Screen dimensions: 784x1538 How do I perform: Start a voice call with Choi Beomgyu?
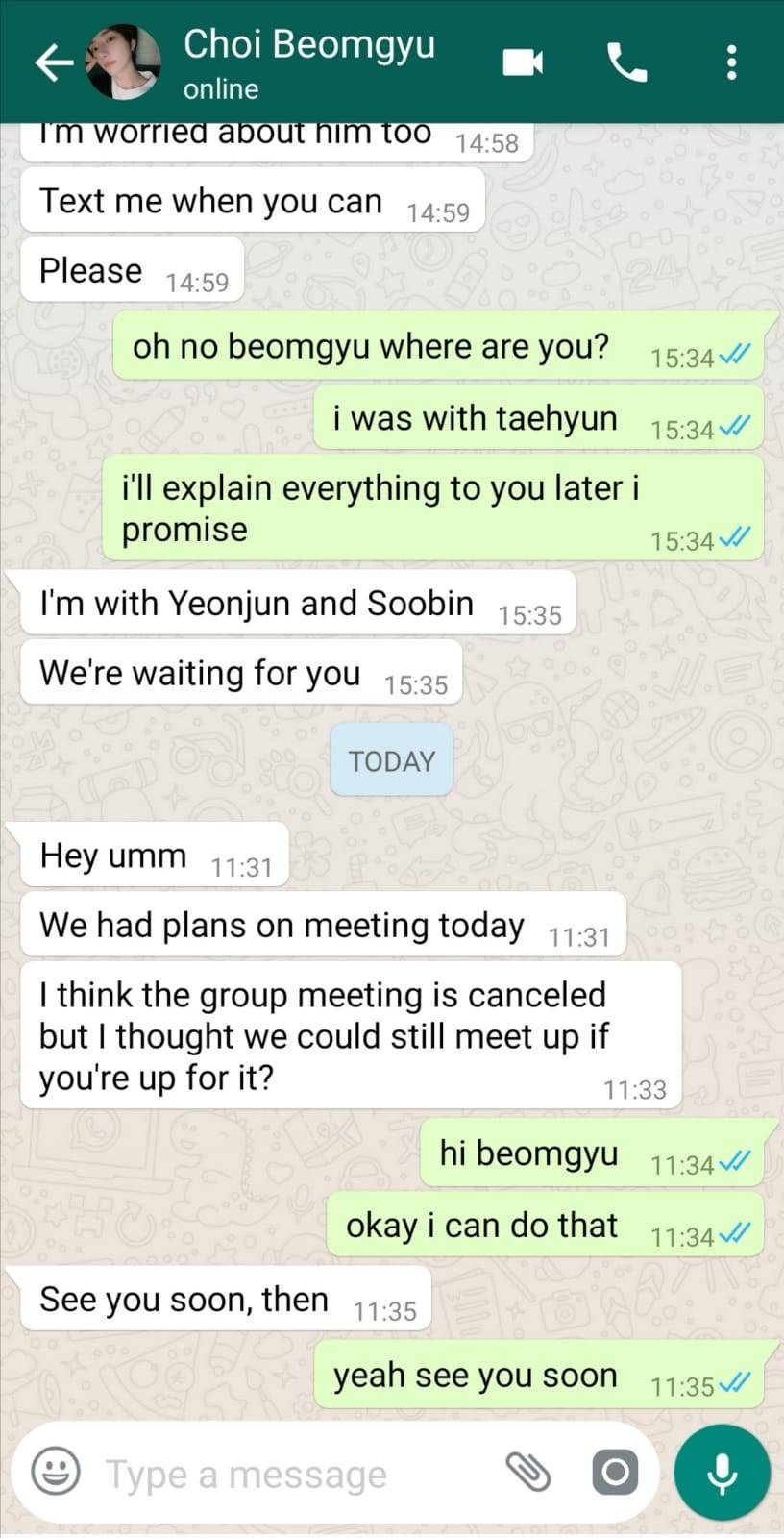pyautogui.click(x=627, y=63)
